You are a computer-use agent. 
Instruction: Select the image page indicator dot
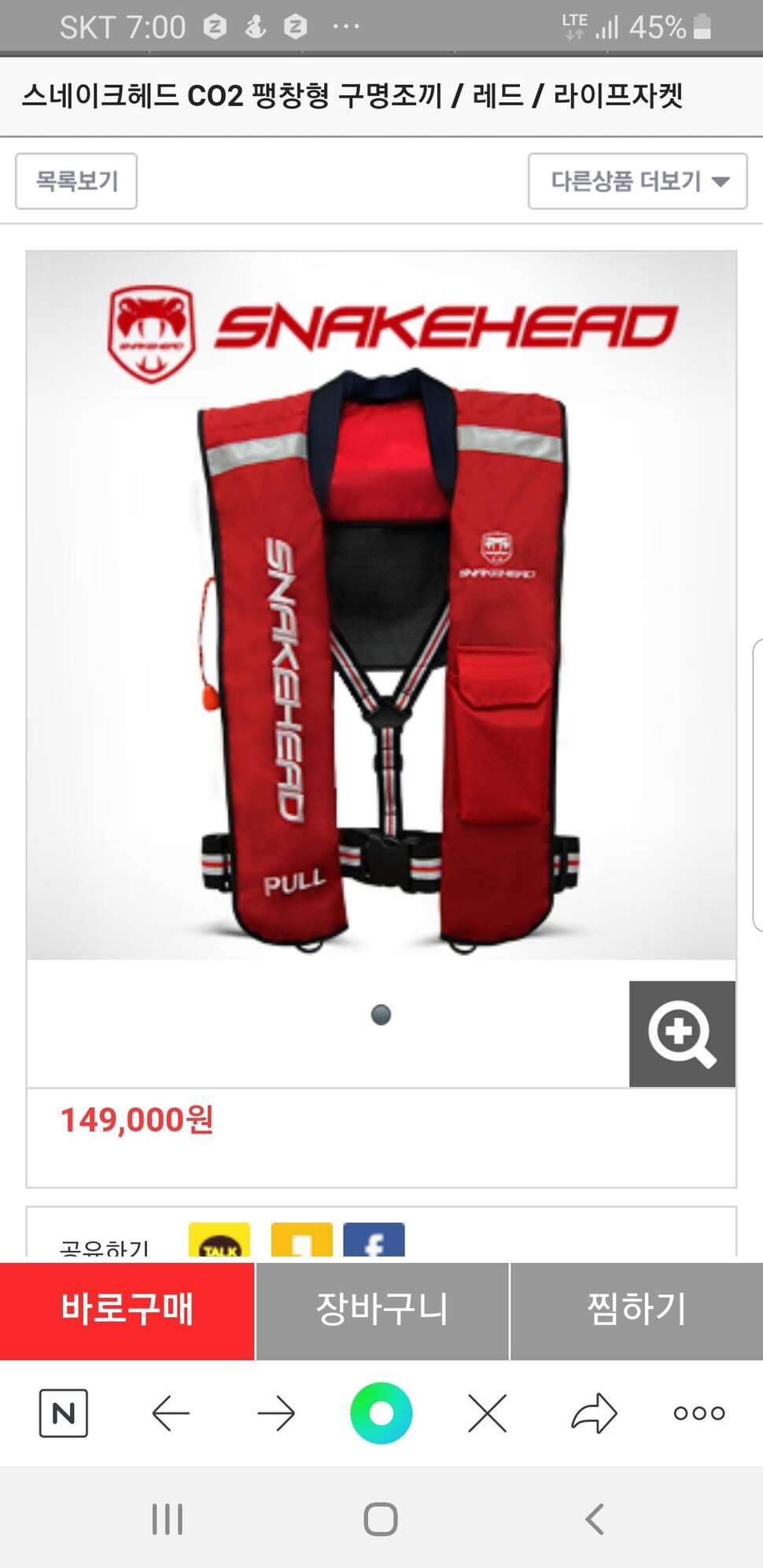381,1014
